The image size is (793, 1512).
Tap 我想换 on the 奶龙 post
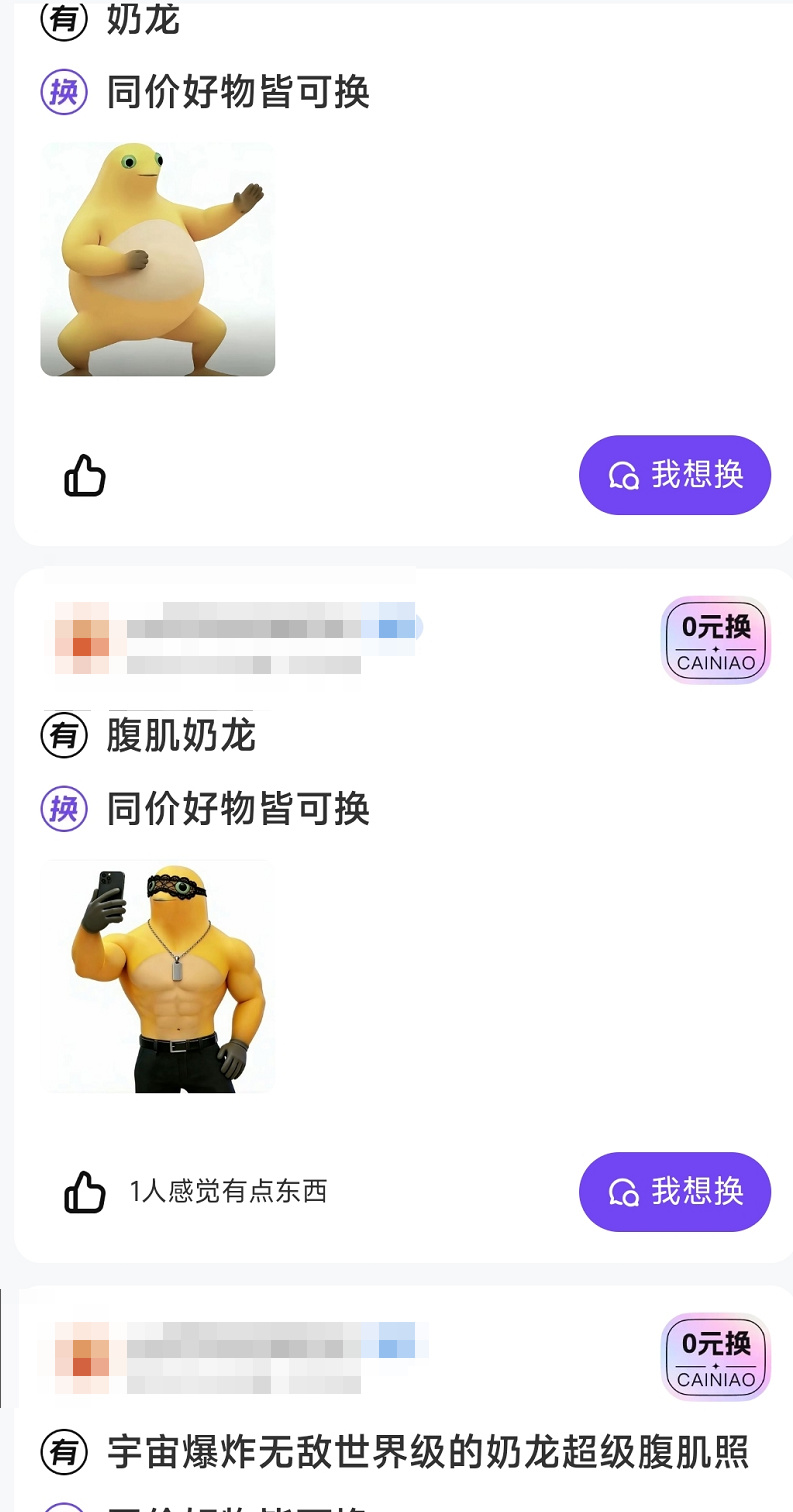(675, 475)
